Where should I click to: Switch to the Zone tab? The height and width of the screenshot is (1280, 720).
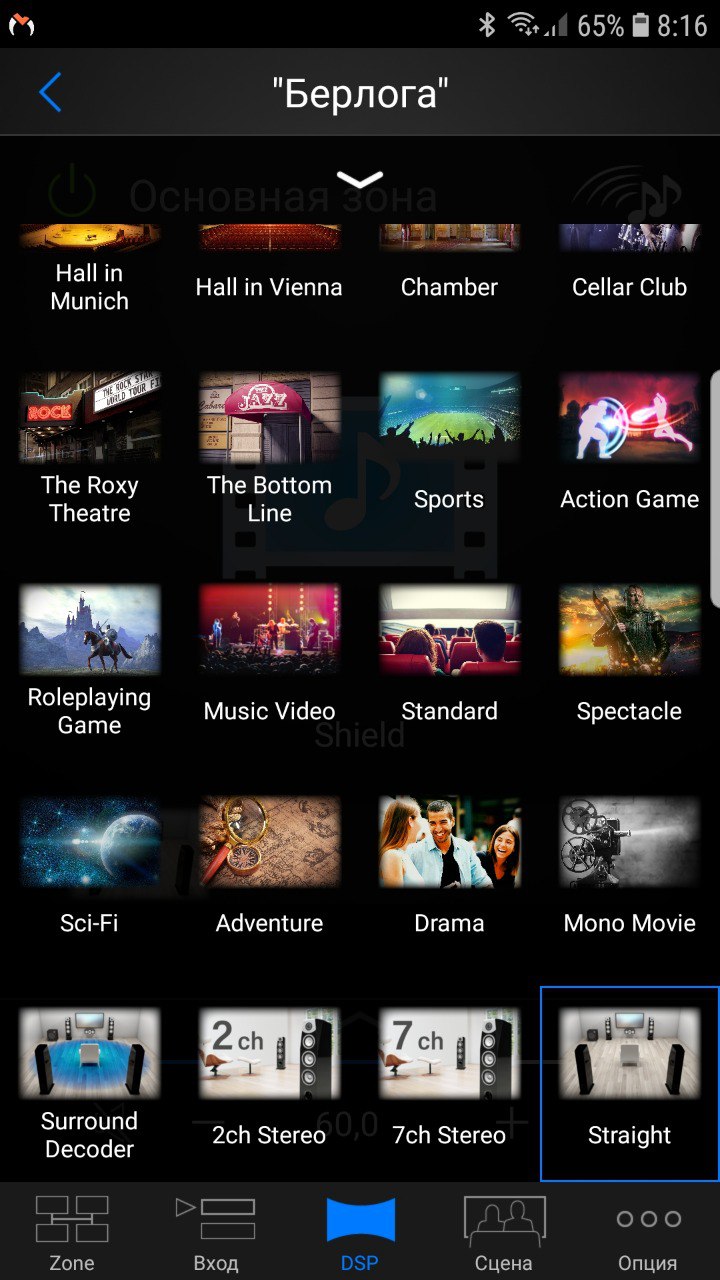point(72,1232)
